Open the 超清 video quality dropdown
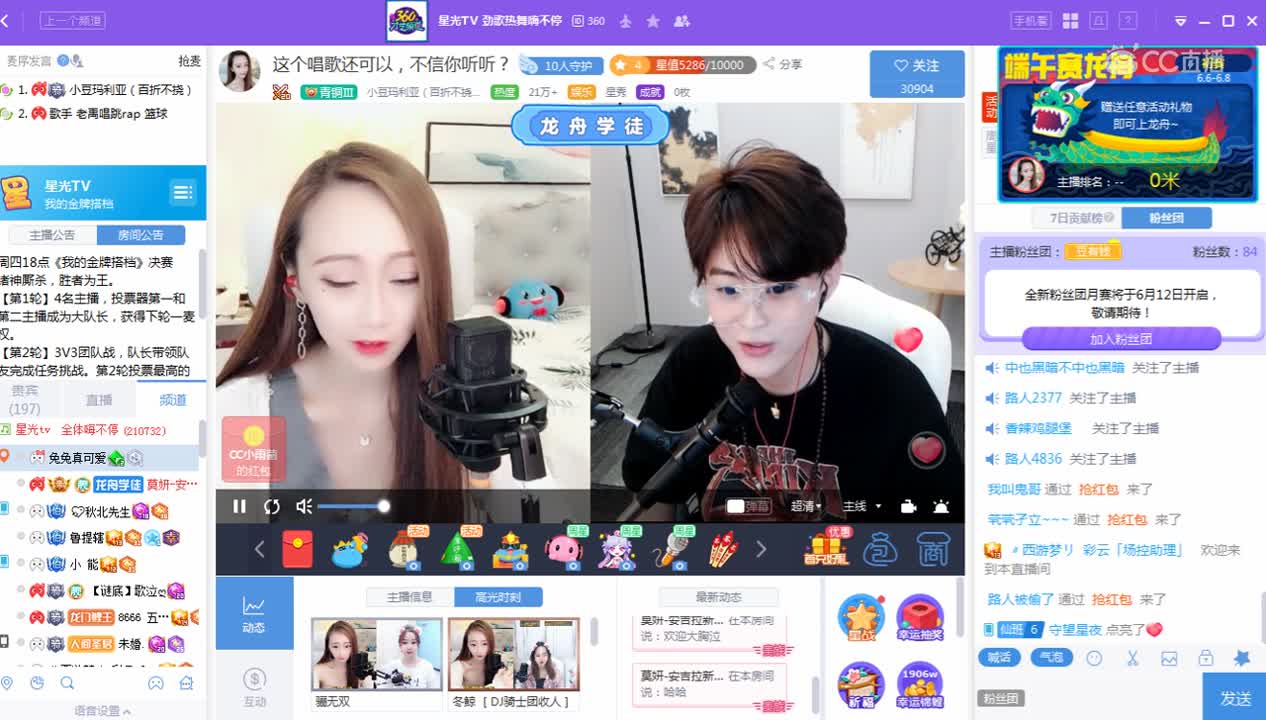Screen dimensions: 1266x720 tap(807, 506)
